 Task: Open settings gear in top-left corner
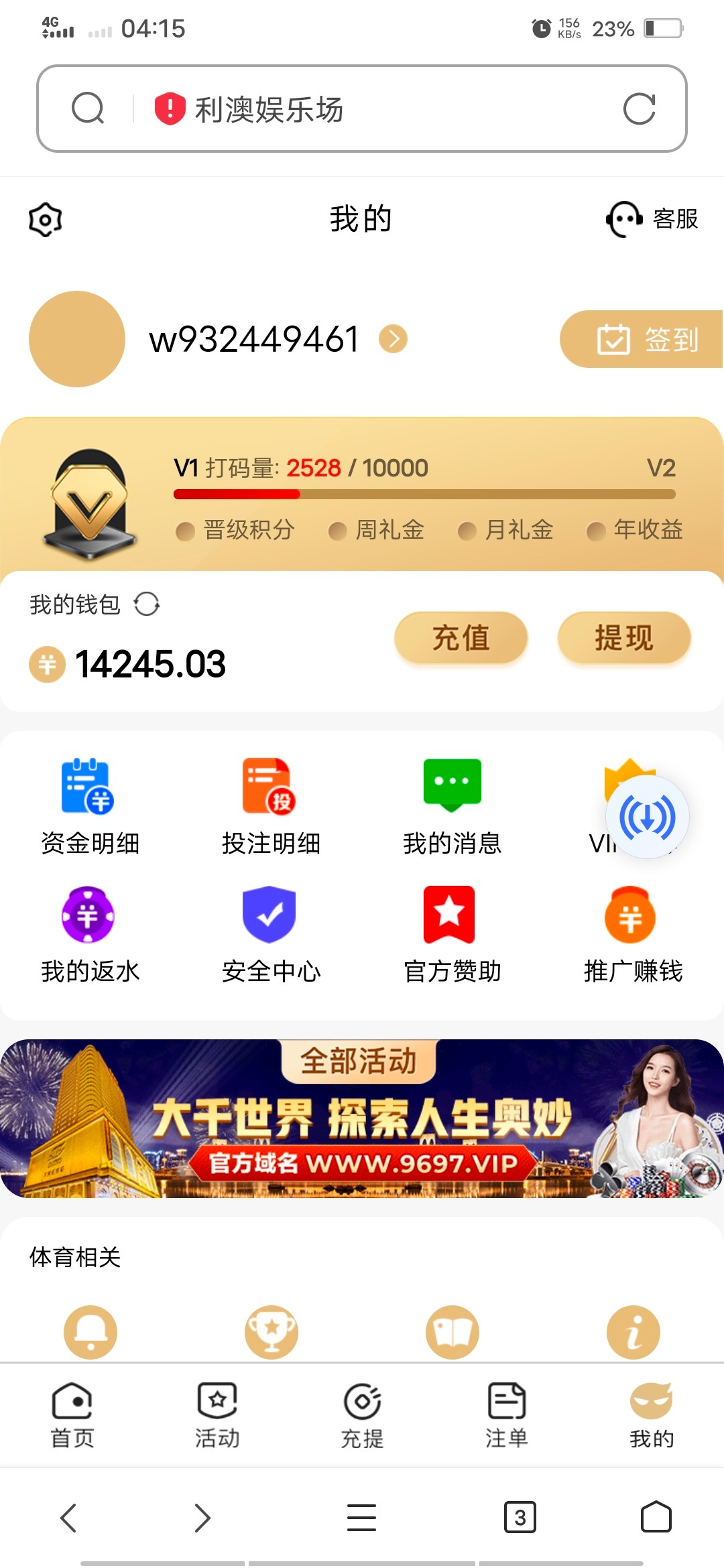pos(44,218)
